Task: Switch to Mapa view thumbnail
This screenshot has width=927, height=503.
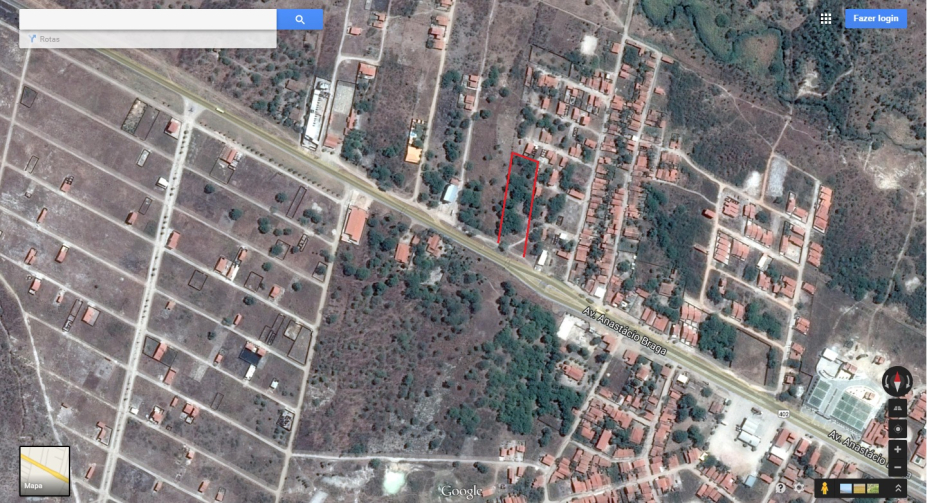Action: point(45,471)
